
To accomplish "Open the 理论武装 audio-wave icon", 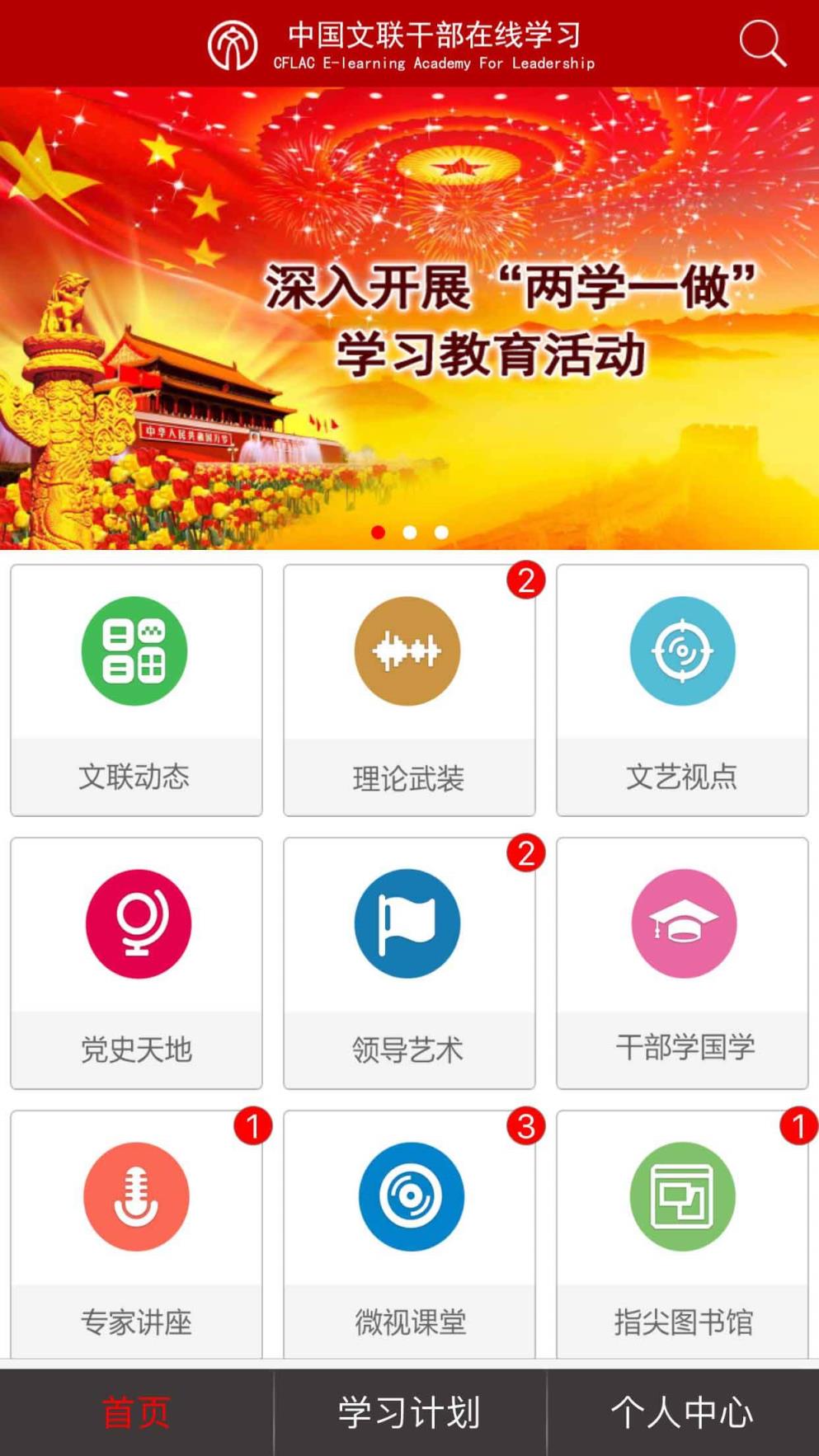I will tap(409, 651).
